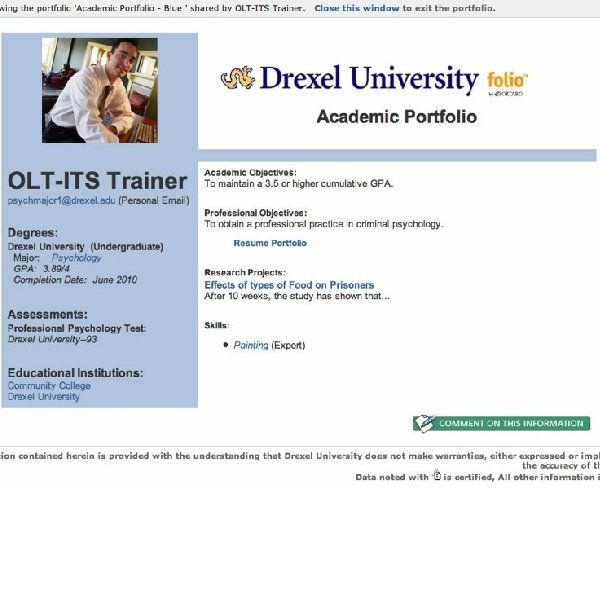Image resolution: width=600 pixels, height=600 pixels.
Task: Click the 'Close this window' link
Action: [x=357, y=8]
